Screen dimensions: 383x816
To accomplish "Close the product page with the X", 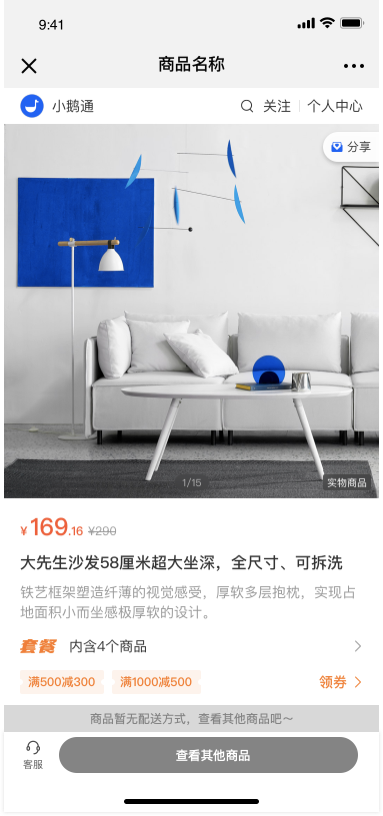I will [x=29, y=66].
